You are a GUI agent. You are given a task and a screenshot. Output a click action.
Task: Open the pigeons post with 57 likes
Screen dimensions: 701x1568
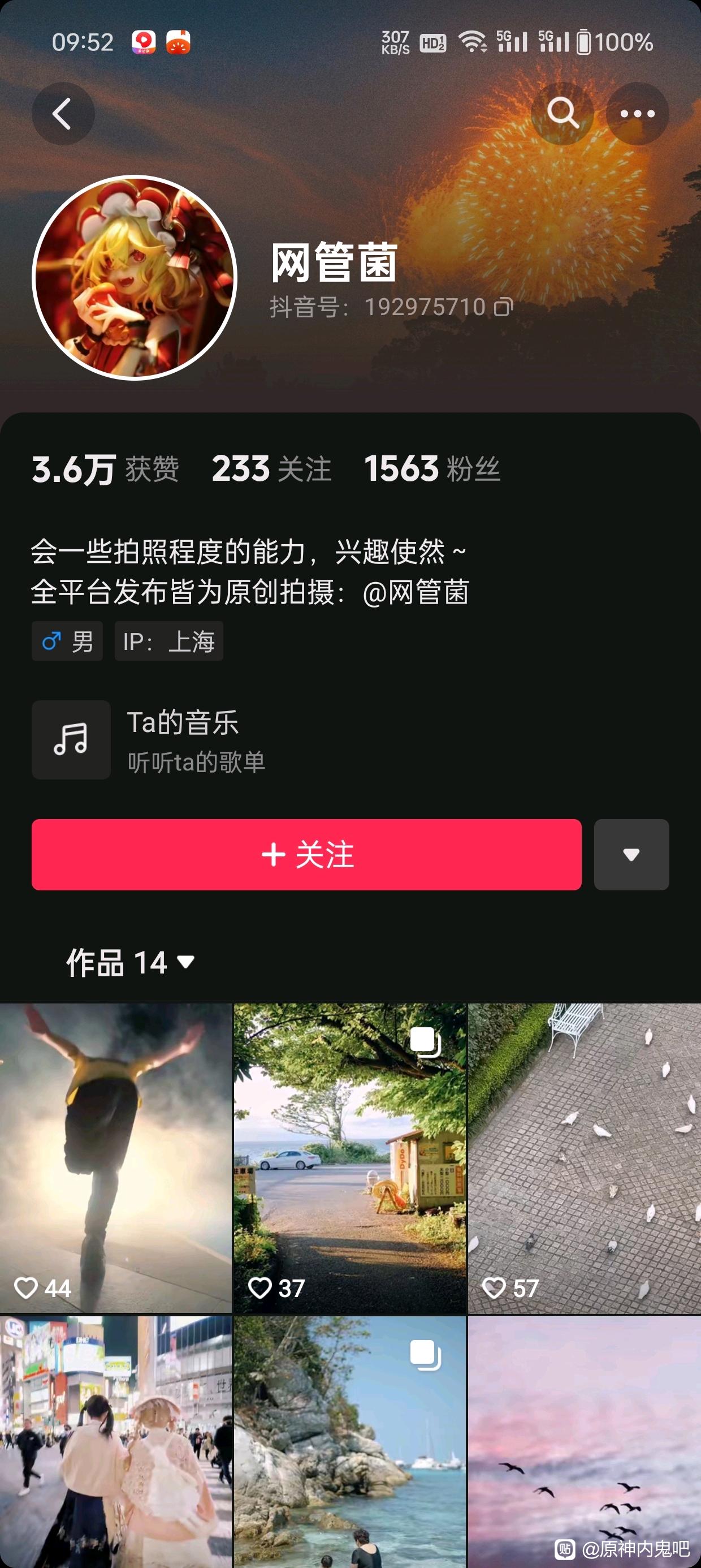[584, 1158]
